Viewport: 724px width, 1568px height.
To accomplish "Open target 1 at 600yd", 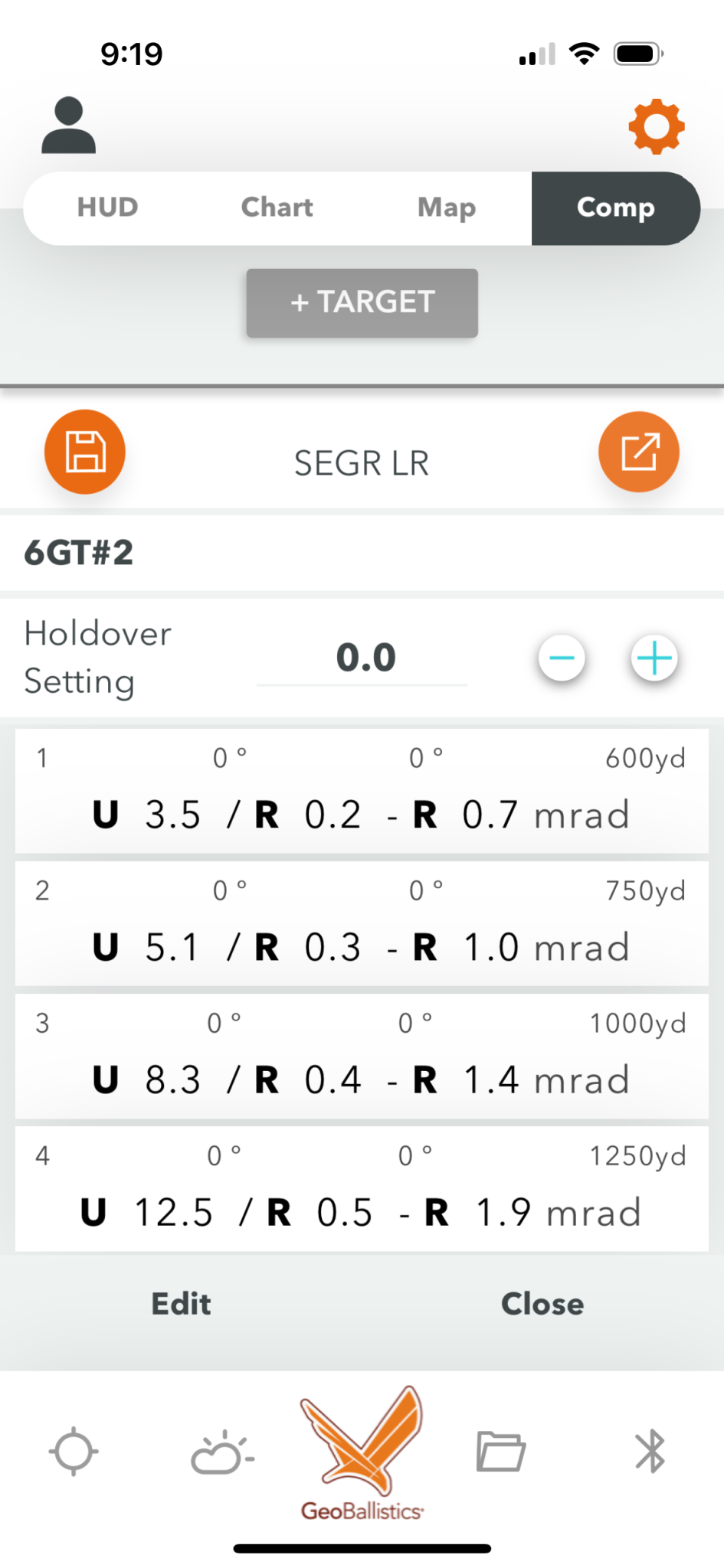I will (x=362, y=791).
